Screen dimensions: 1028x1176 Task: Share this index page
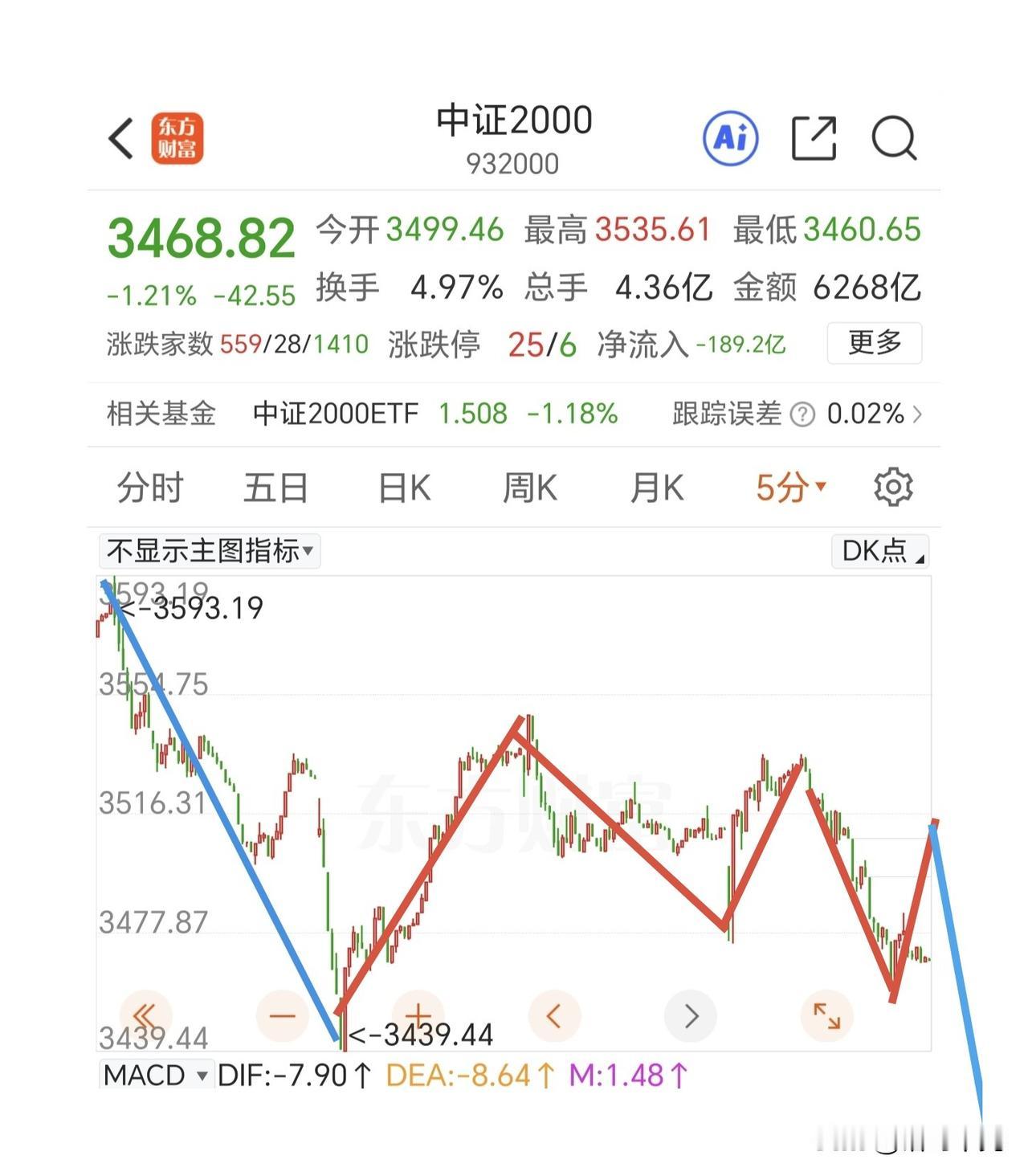[814, 138]
